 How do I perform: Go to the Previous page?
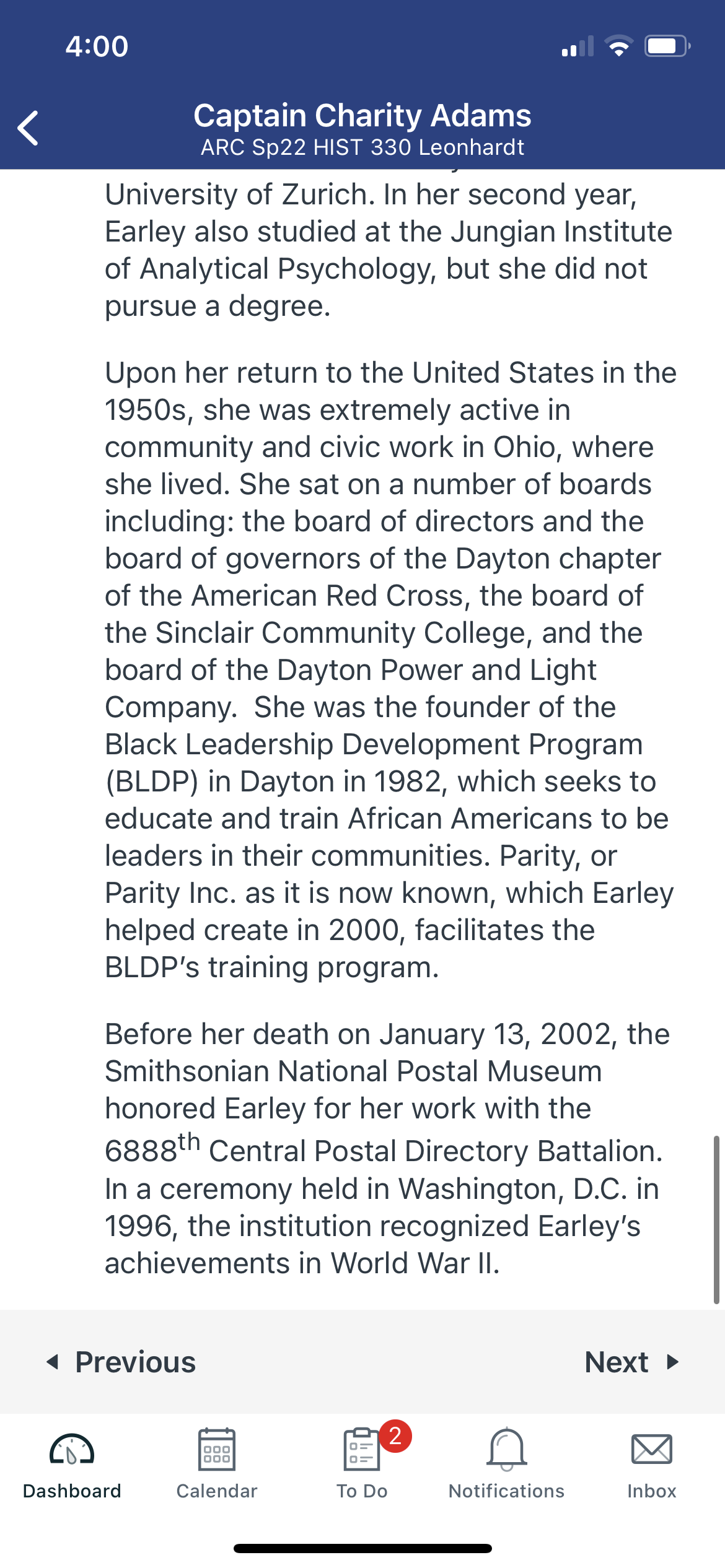tap(121, 1362)
